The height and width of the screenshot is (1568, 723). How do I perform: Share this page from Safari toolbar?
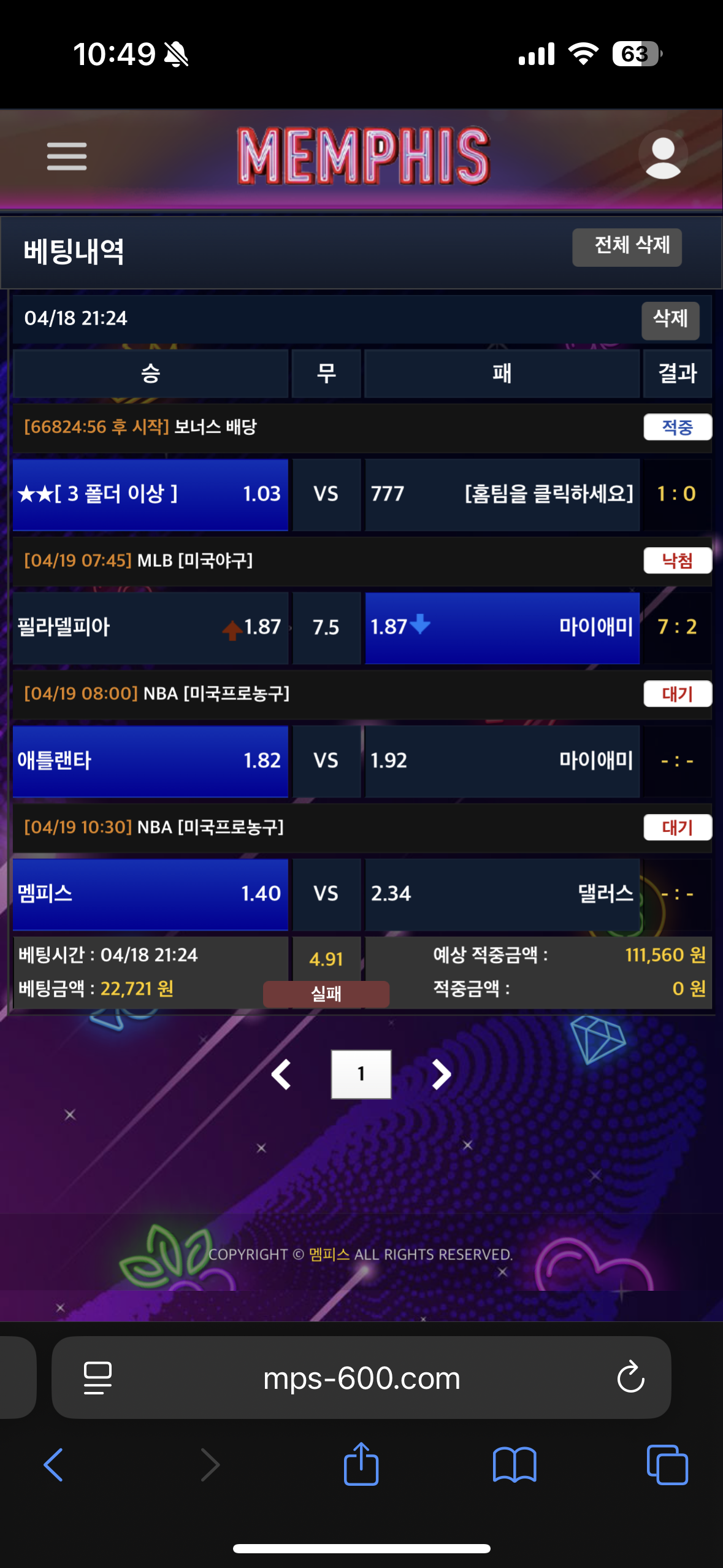click(361, 1464)
